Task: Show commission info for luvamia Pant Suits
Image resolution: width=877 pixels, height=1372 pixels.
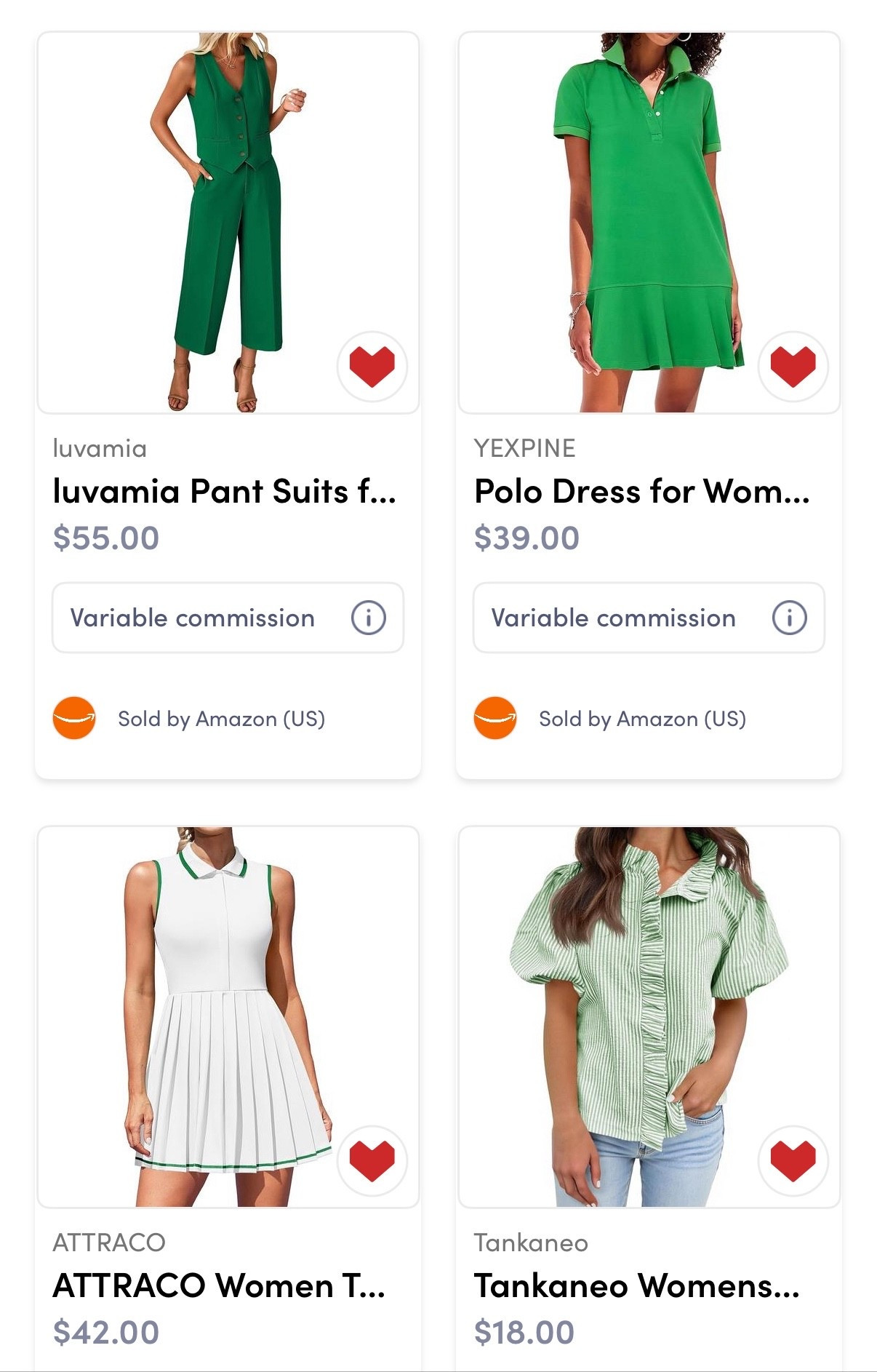Action: coord(369,618)
